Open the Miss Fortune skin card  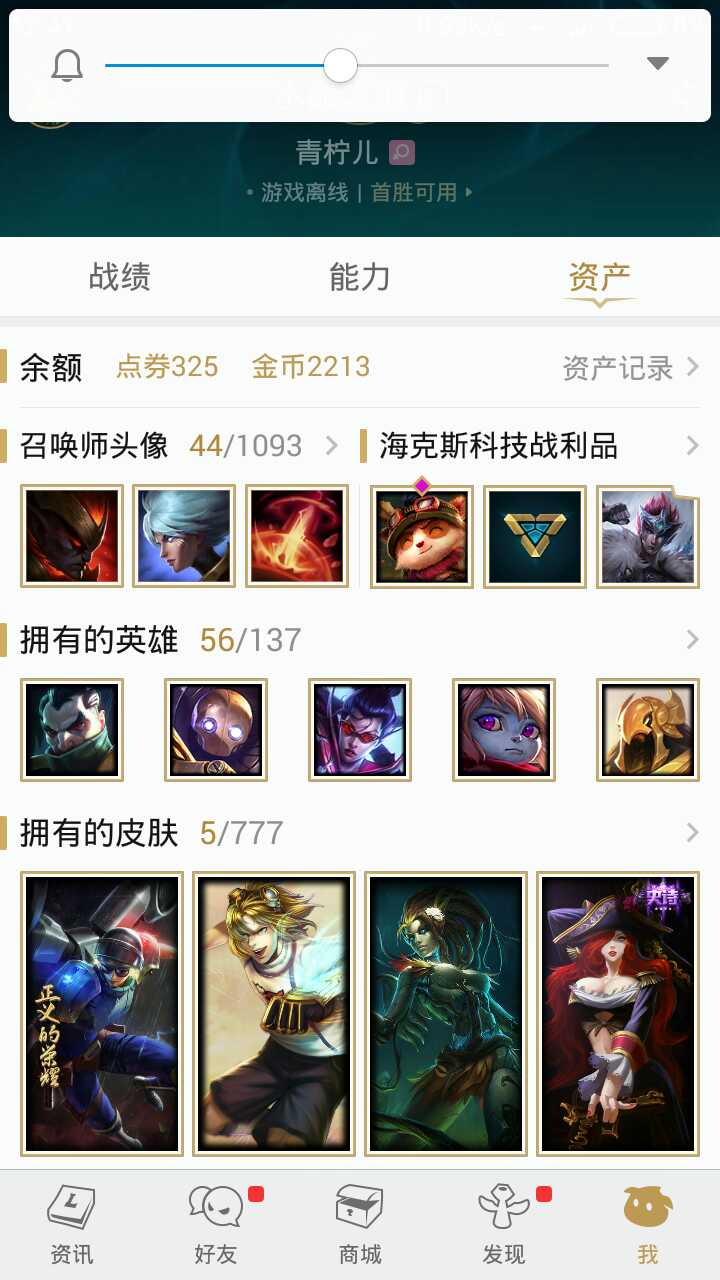click(617, 1013)
